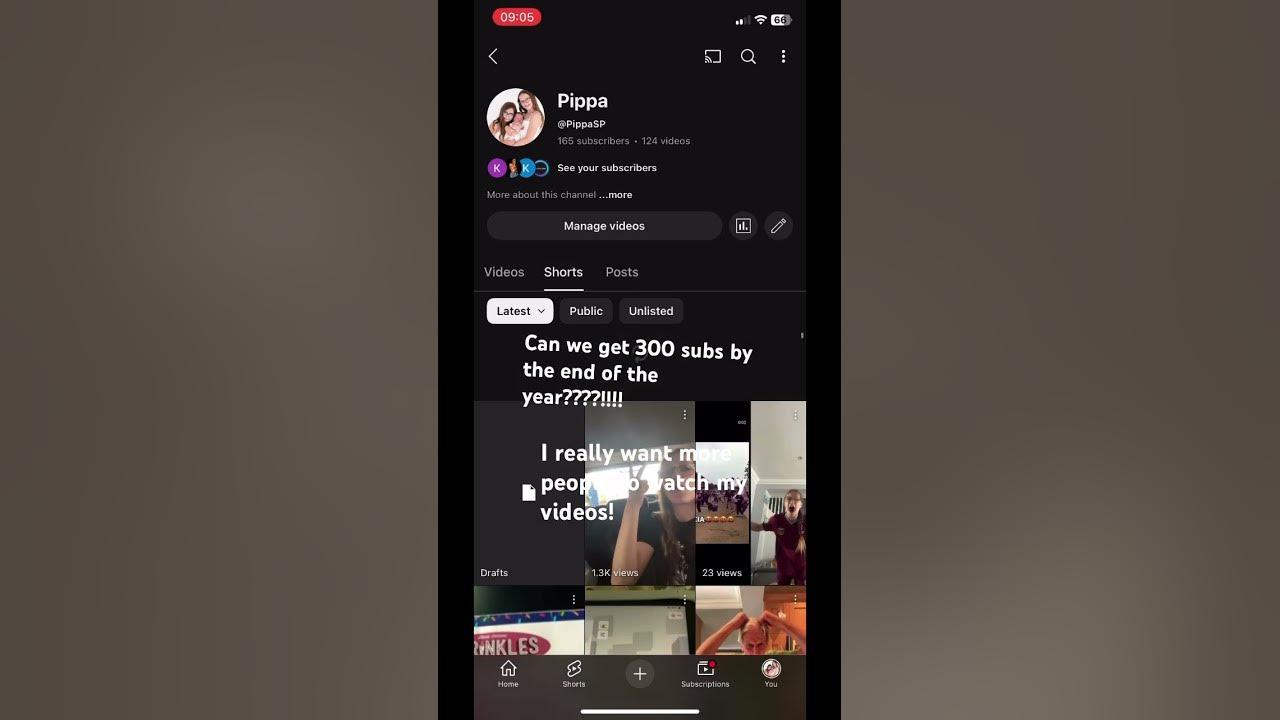Screen dimensions: 1280x720
Task: Open the top-right overflow menu
Action: coord(783,57)
